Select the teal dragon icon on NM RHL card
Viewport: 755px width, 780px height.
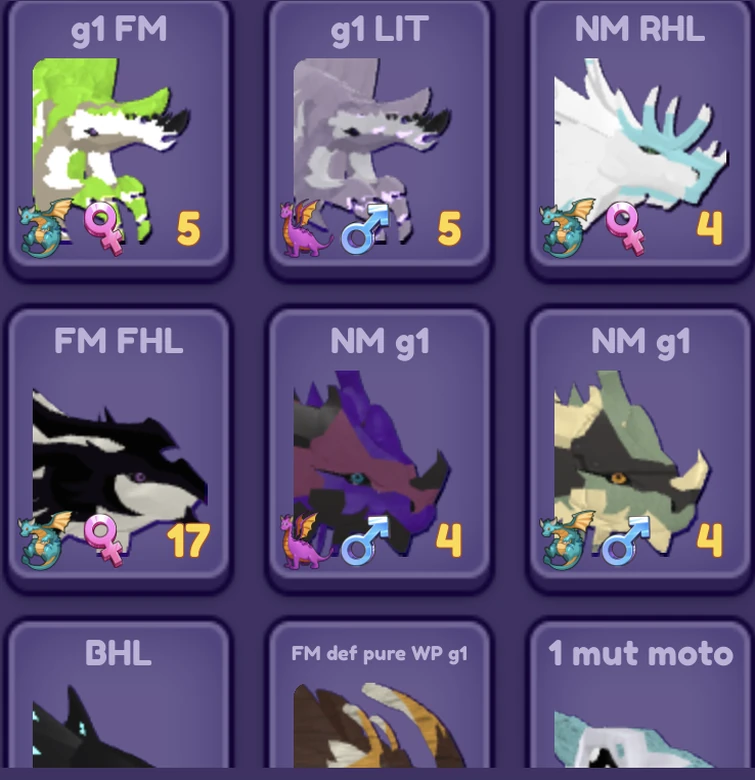[561, 227]
